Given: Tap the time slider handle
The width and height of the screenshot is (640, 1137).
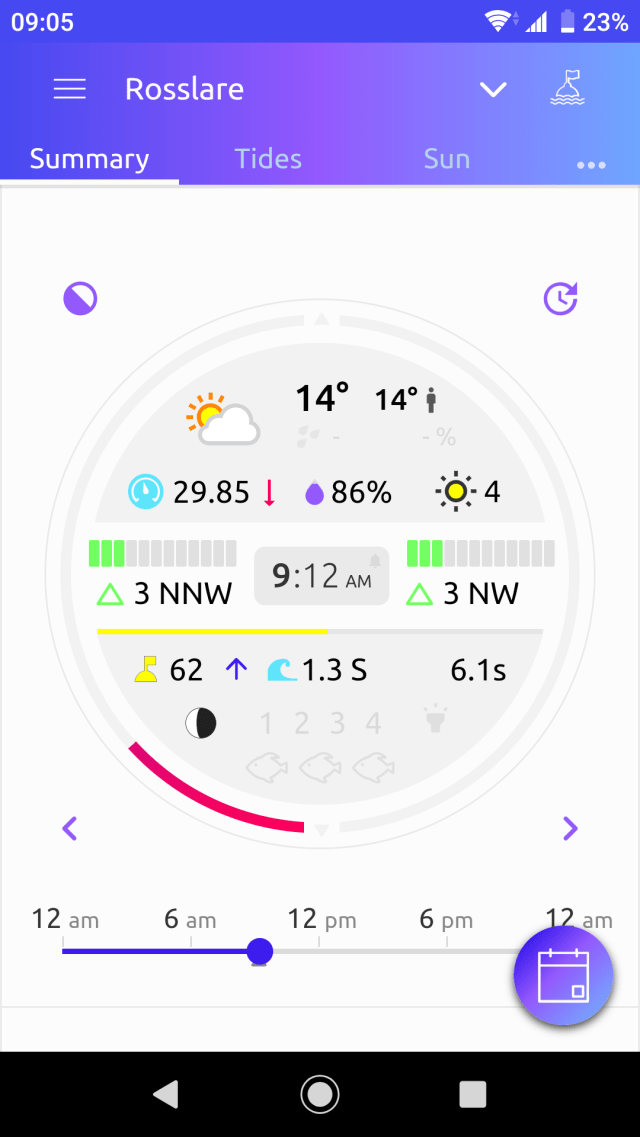Looking at the screenshot, I should pyautogui.click(x=259, y=950).
